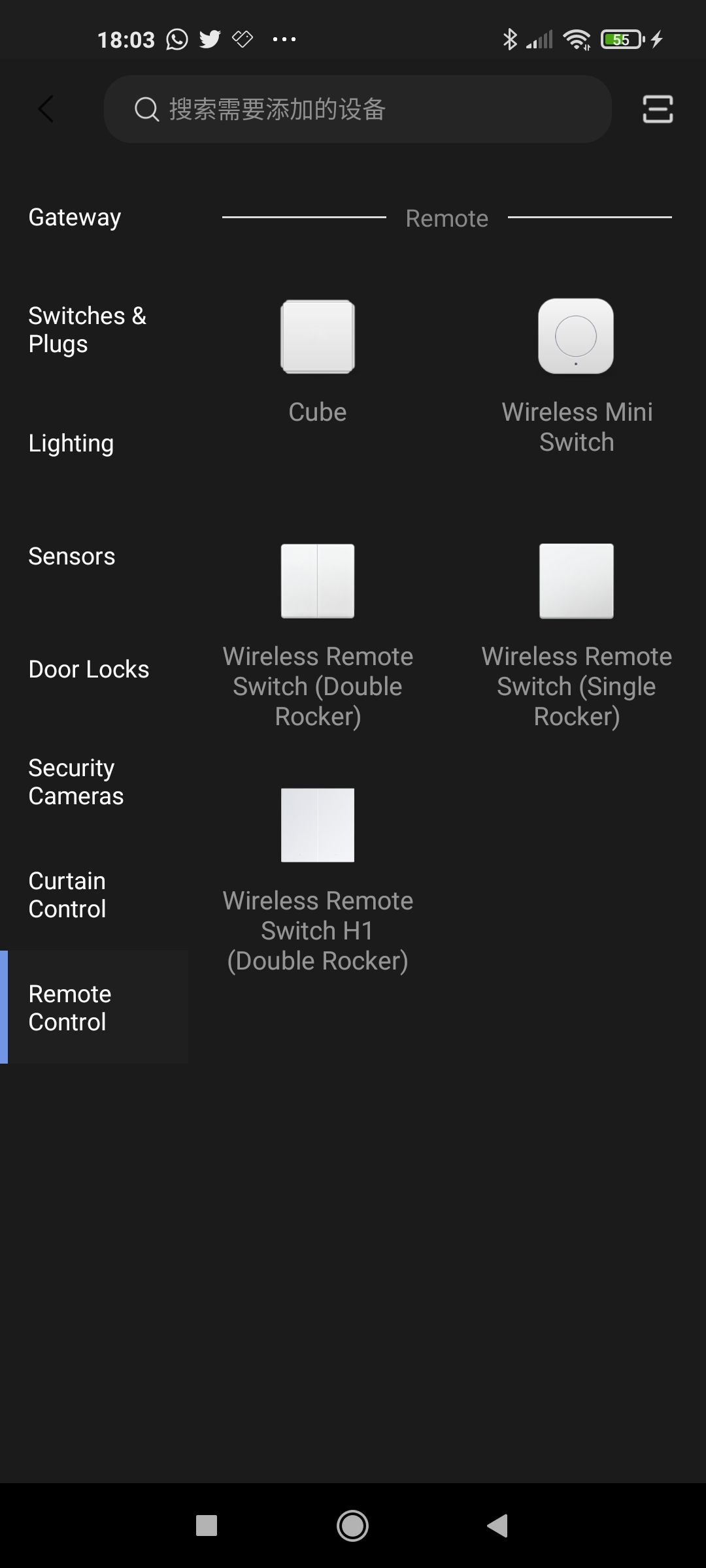Tap the system home button
The width and height of the screenshot is (706, 1568).
point(352,1526)
